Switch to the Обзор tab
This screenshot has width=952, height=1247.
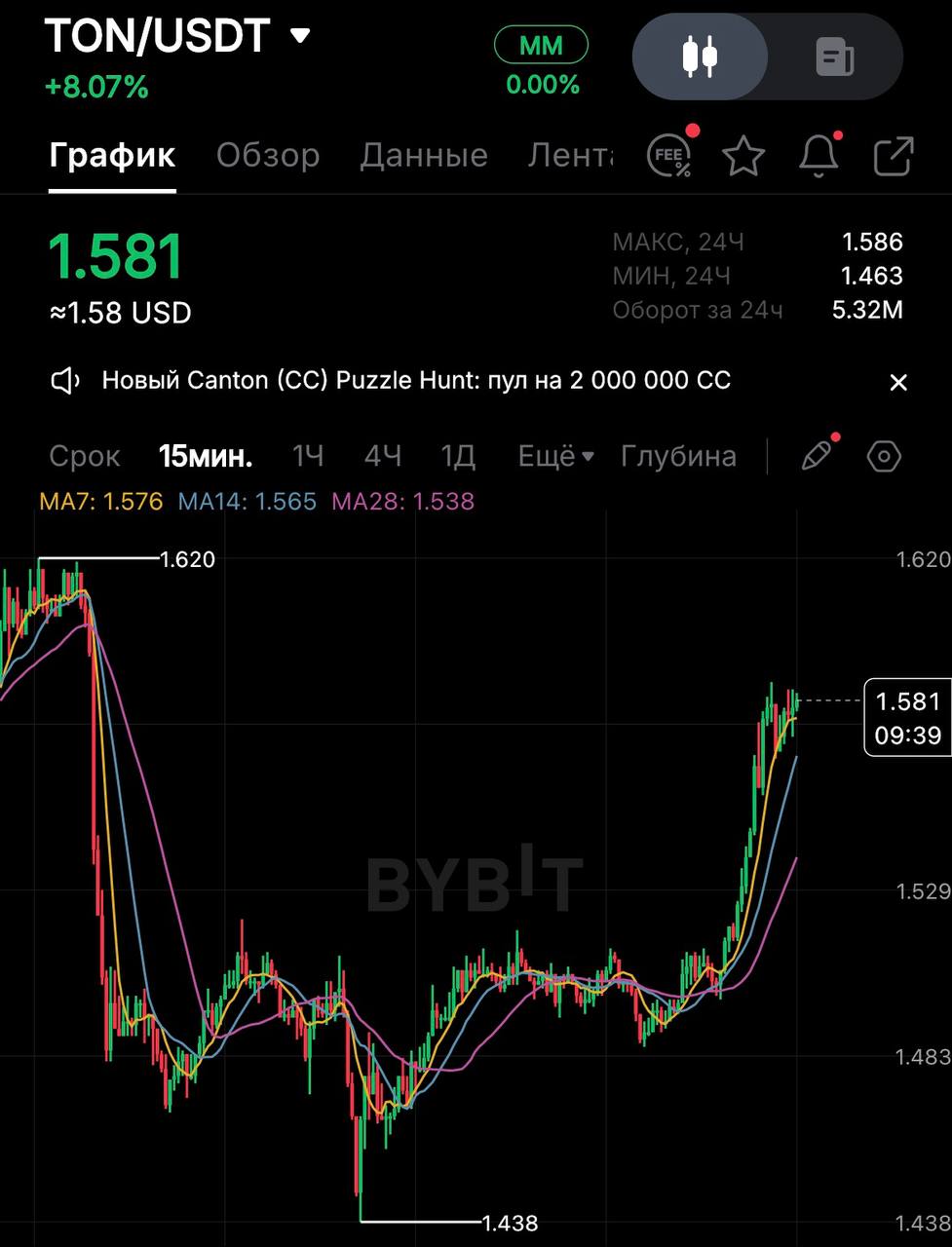268,155
